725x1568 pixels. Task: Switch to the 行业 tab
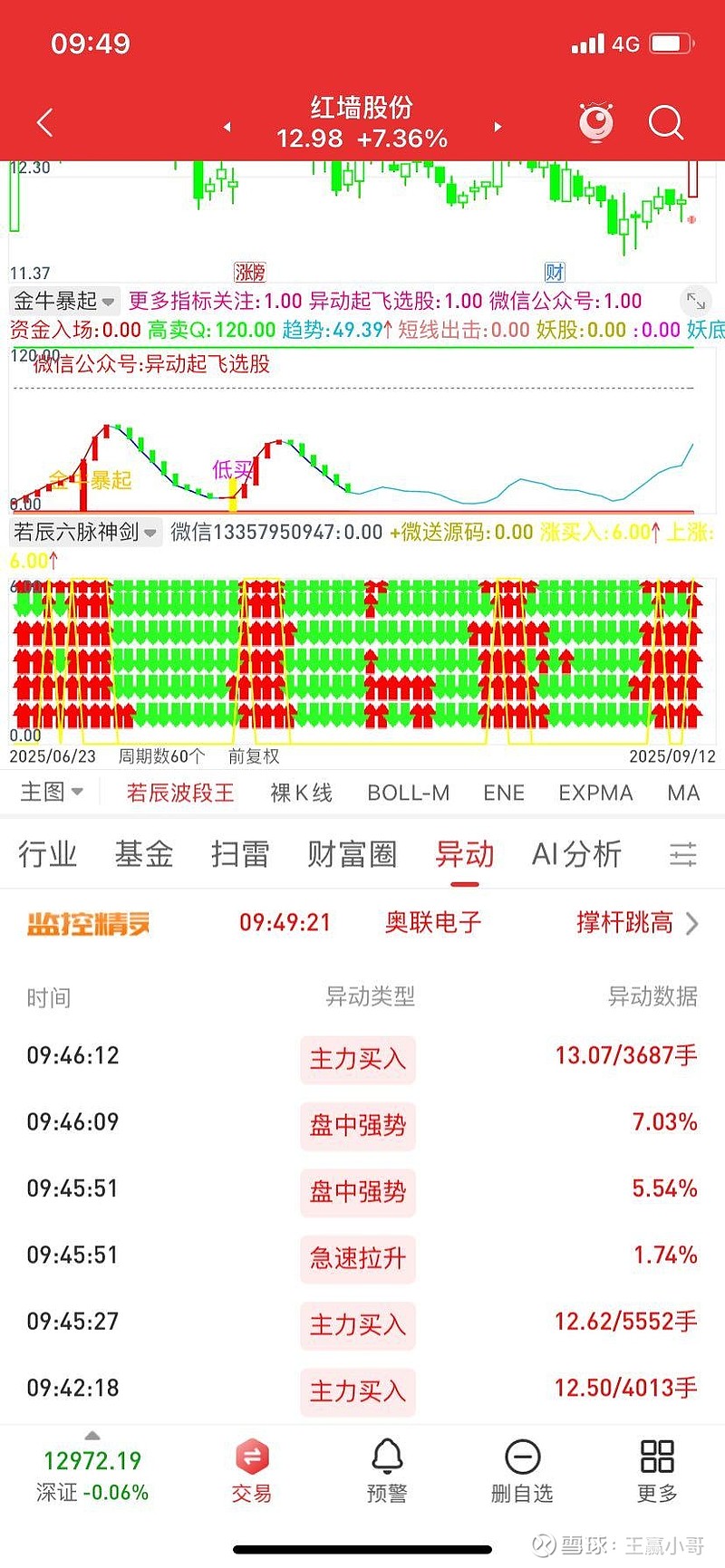coord(47,854)
